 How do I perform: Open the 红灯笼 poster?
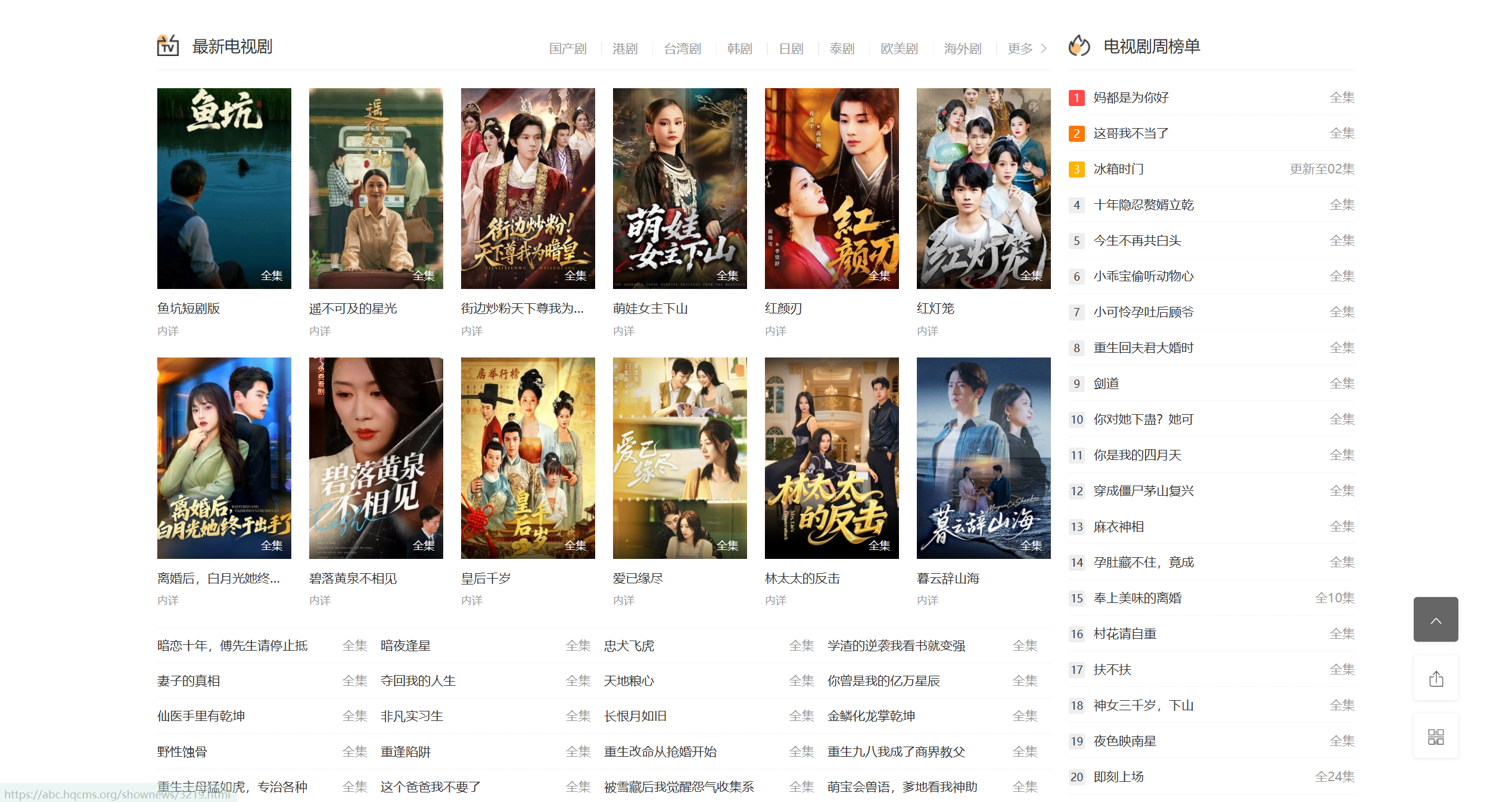point(983,188)
